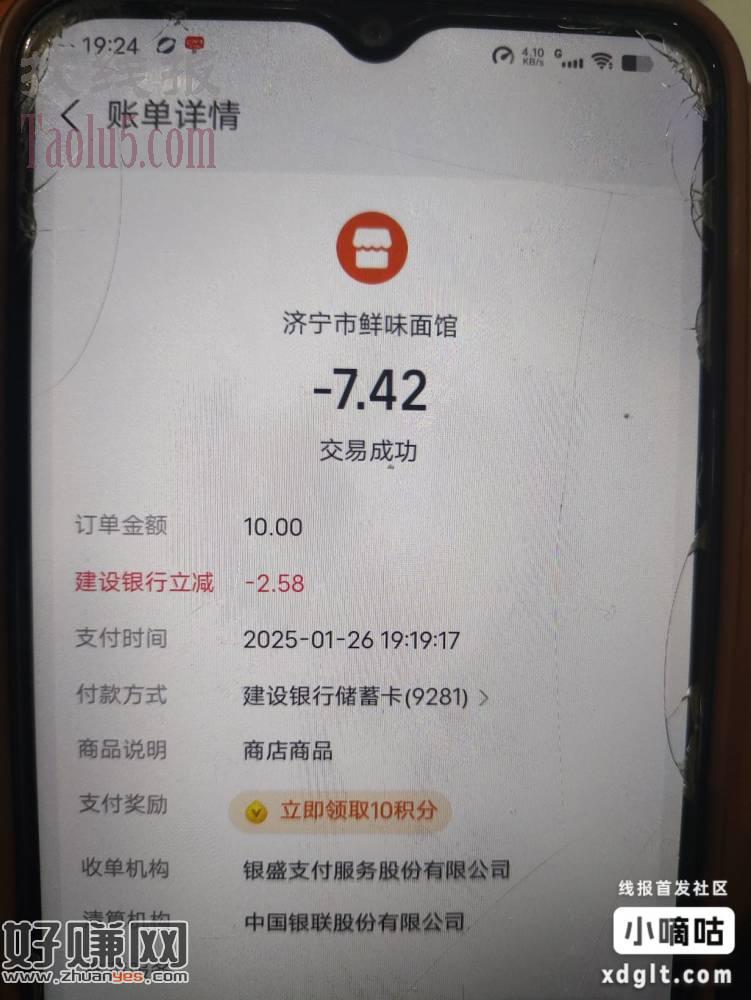
Task: Open the 建设银行储蓄卡(9281) payment method row
Action: (x=366, y=697)
